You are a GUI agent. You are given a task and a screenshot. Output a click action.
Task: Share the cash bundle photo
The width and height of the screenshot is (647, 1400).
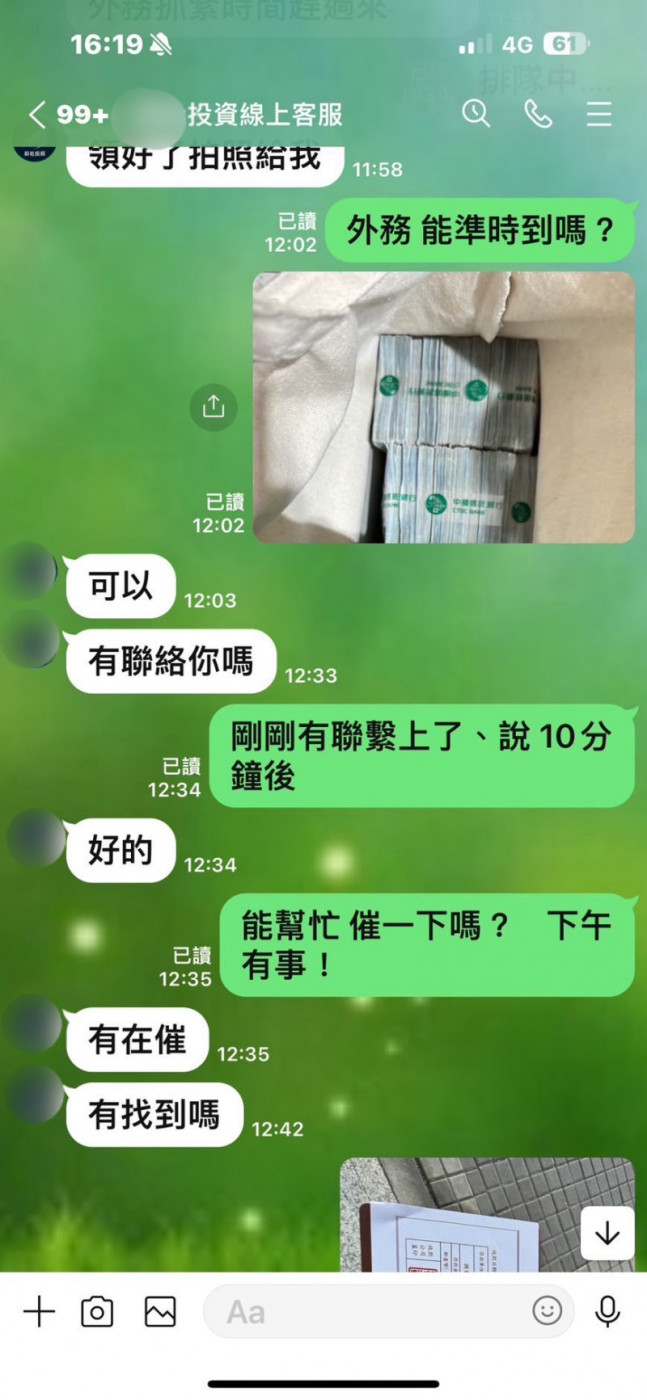pos(214,407)
